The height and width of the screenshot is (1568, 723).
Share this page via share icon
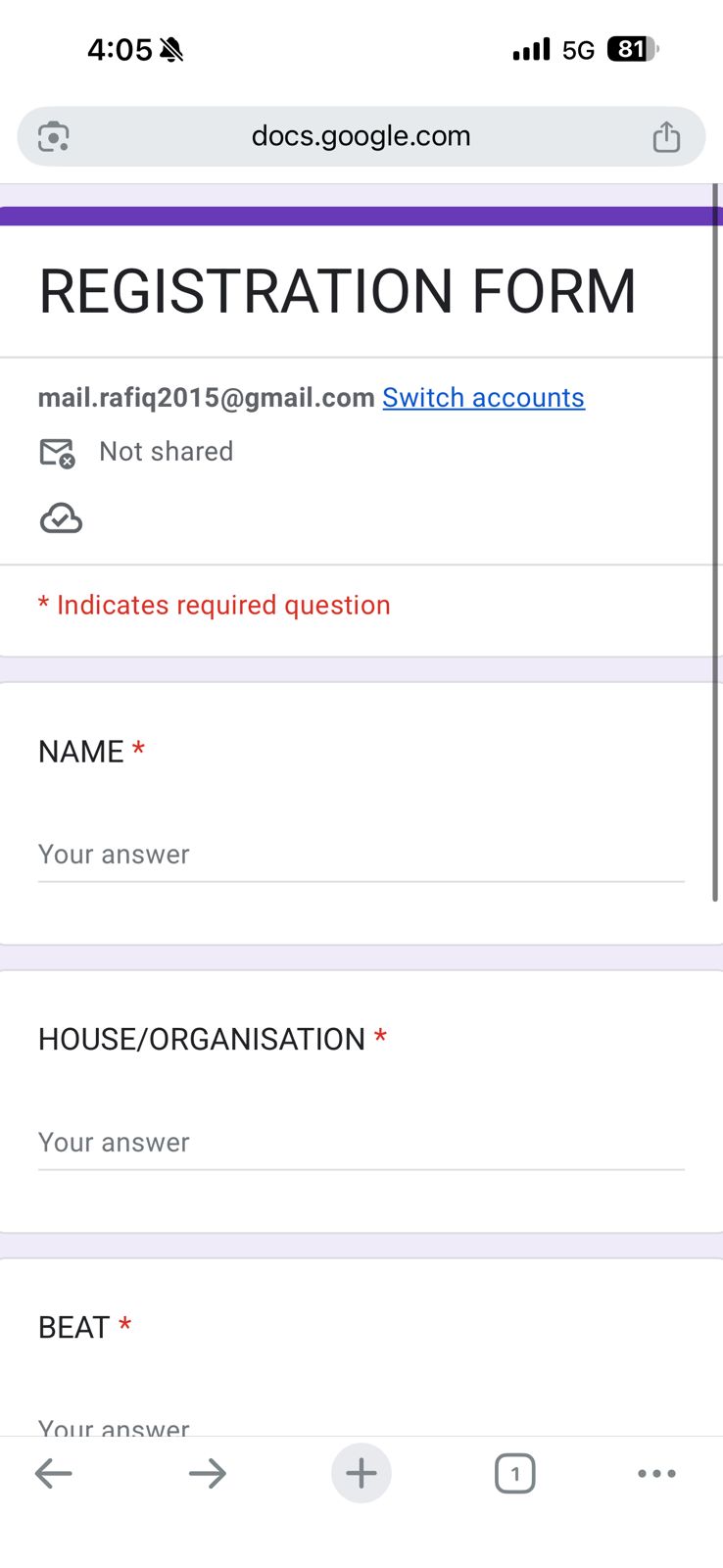pyautogui.click(x=666, y=137)
